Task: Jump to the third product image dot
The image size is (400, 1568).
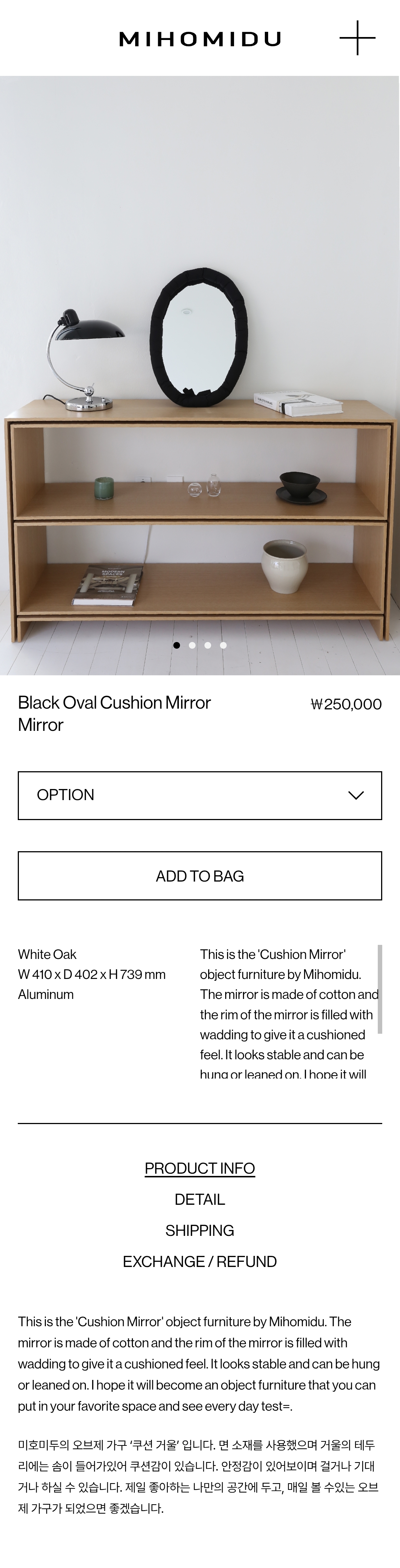Action: click(x=208, y=645)
